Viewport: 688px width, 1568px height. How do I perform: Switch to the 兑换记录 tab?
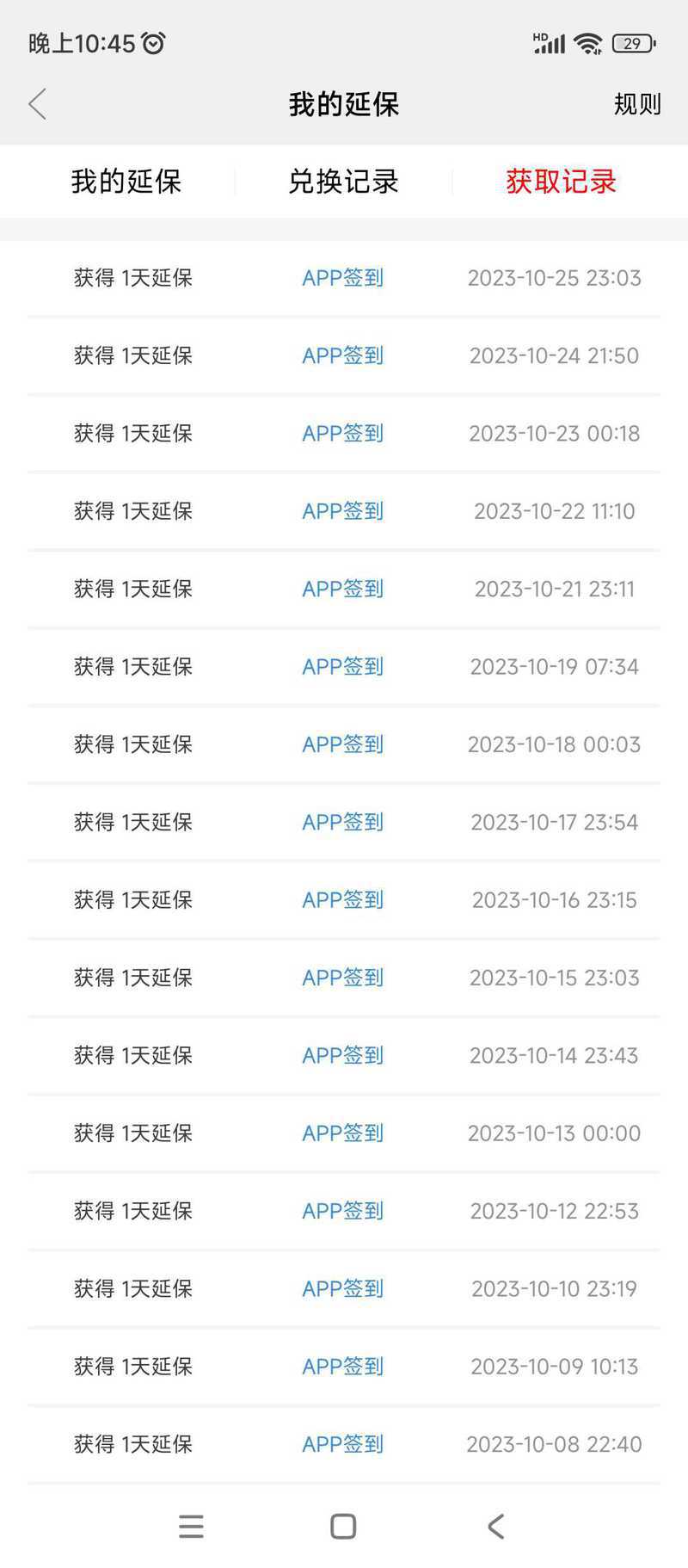(x=344, y=182)
